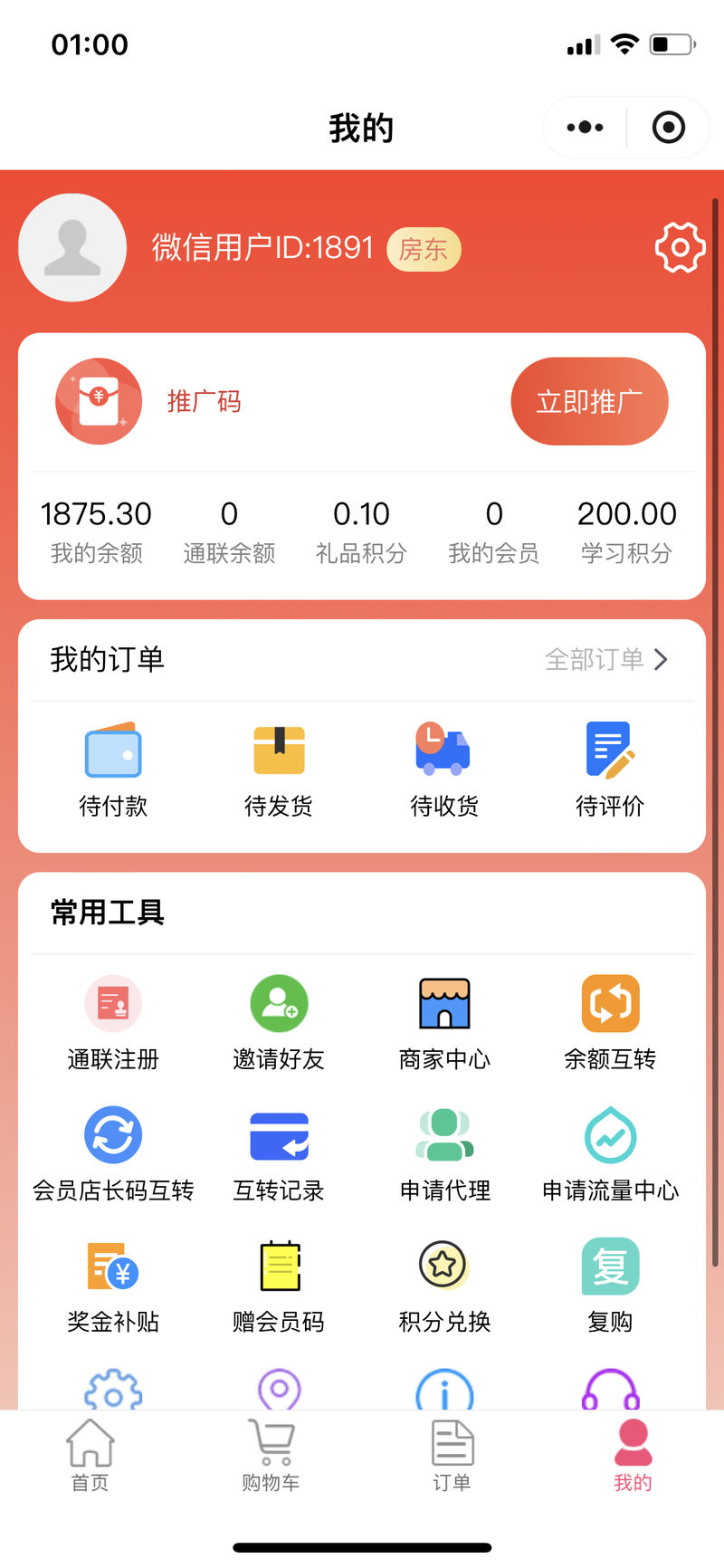Open 邀请好友
This screenshot has width=724, height=1568.
(x=279, y=1023)
